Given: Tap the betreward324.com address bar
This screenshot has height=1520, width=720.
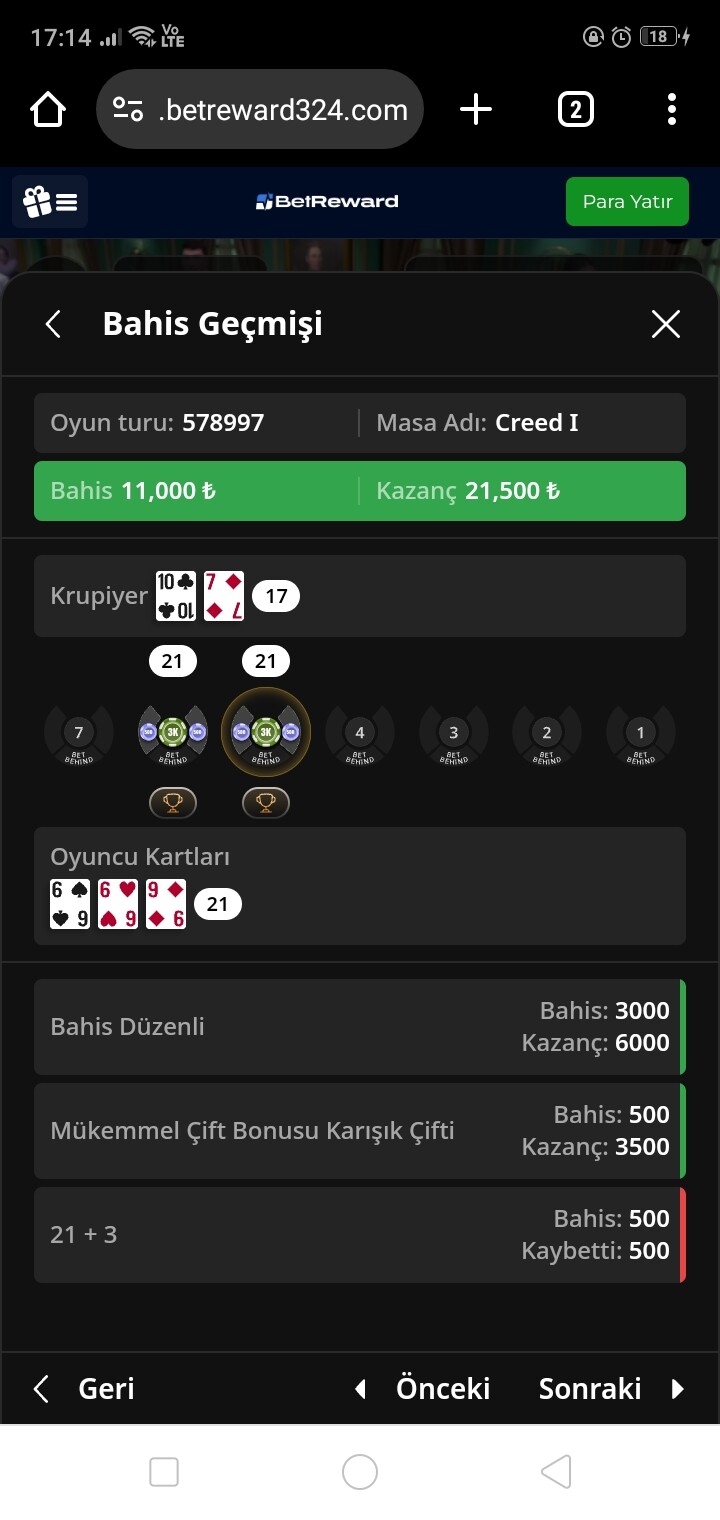Looking at the screenshot, I should click(x=260, y=109).
